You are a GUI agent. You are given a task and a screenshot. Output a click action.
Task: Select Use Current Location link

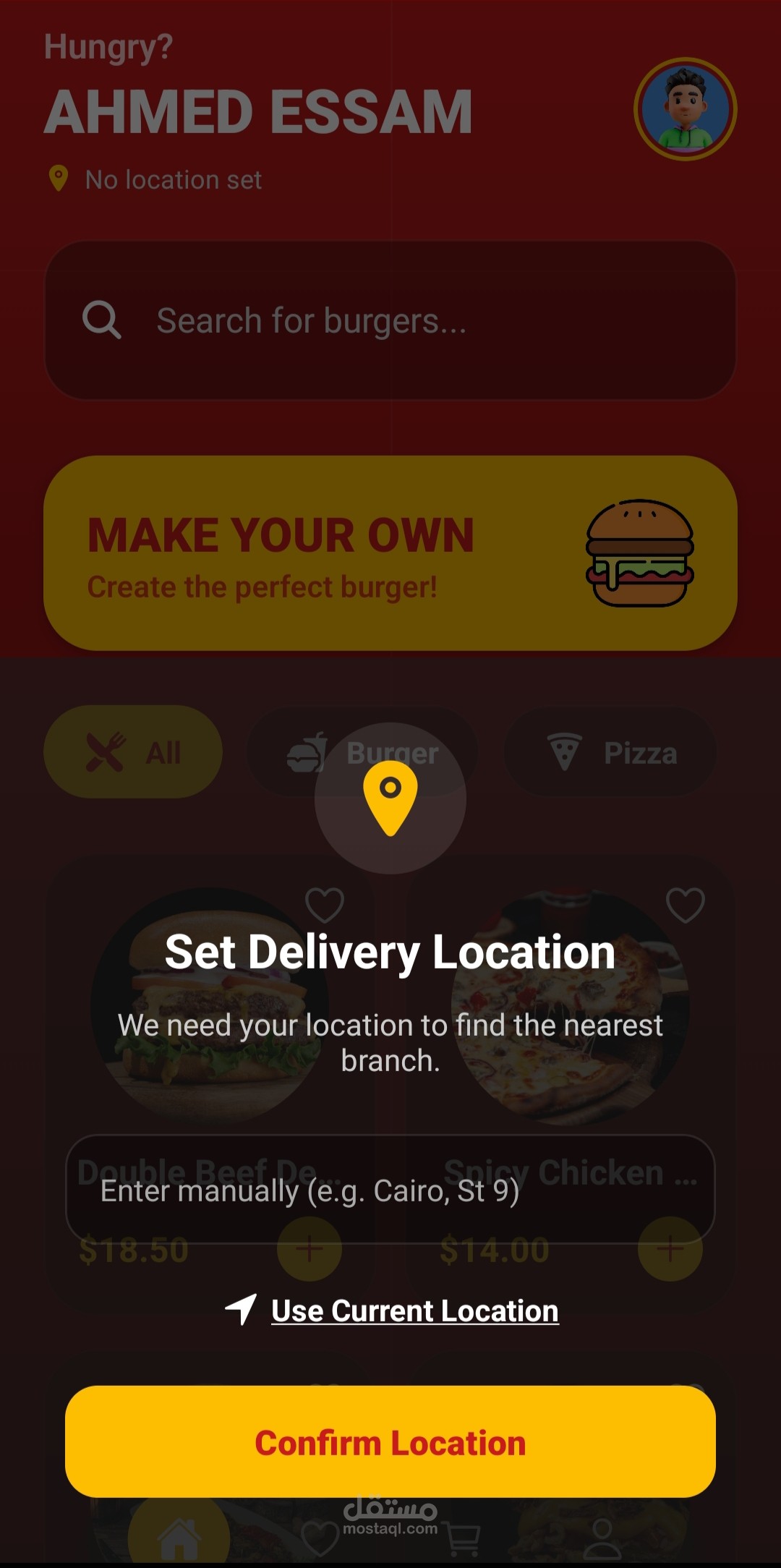414,1311
